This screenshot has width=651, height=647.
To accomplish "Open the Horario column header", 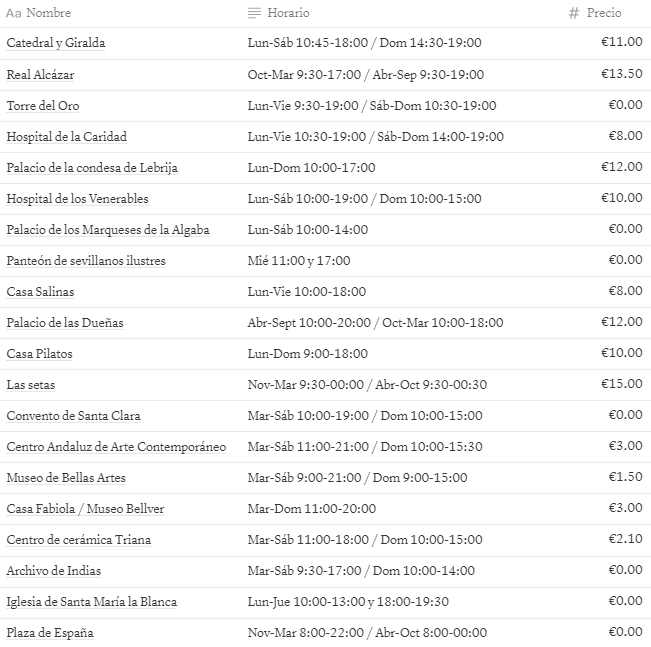I will point(279,13).
